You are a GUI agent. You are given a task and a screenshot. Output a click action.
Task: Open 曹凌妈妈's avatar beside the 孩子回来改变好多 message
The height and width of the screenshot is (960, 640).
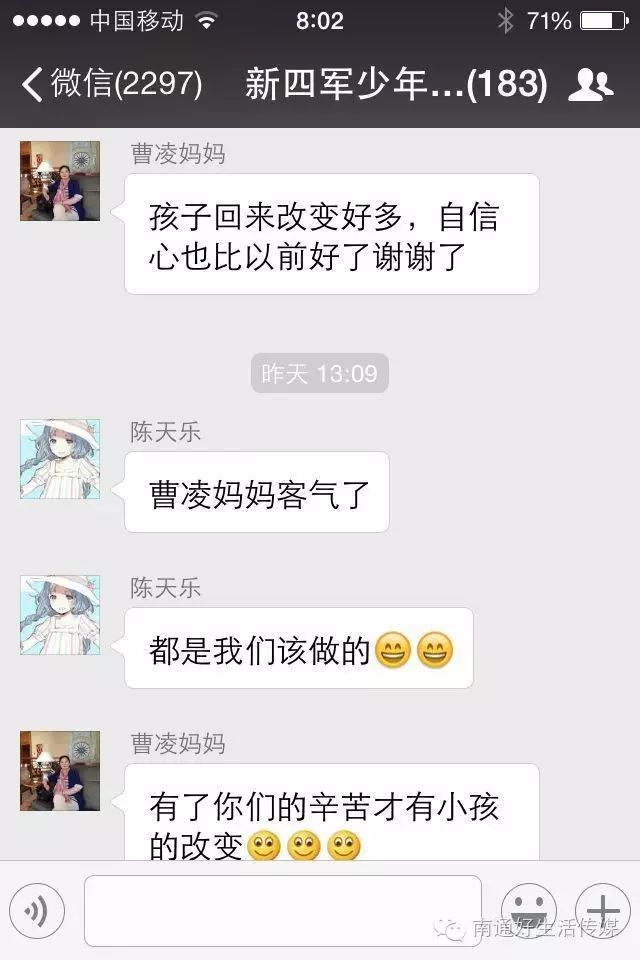pos(60,180)
